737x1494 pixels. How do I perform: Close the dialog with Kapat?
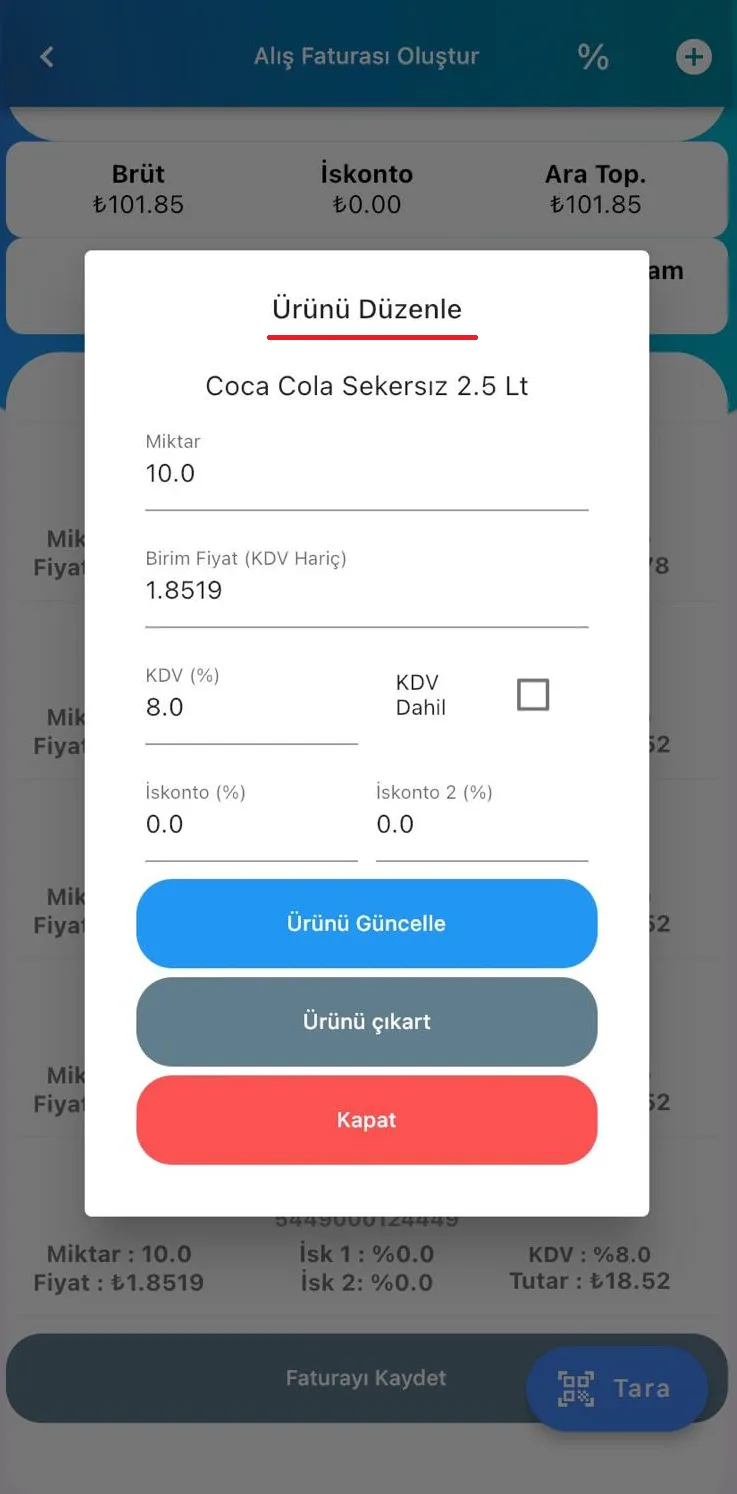366,1120
